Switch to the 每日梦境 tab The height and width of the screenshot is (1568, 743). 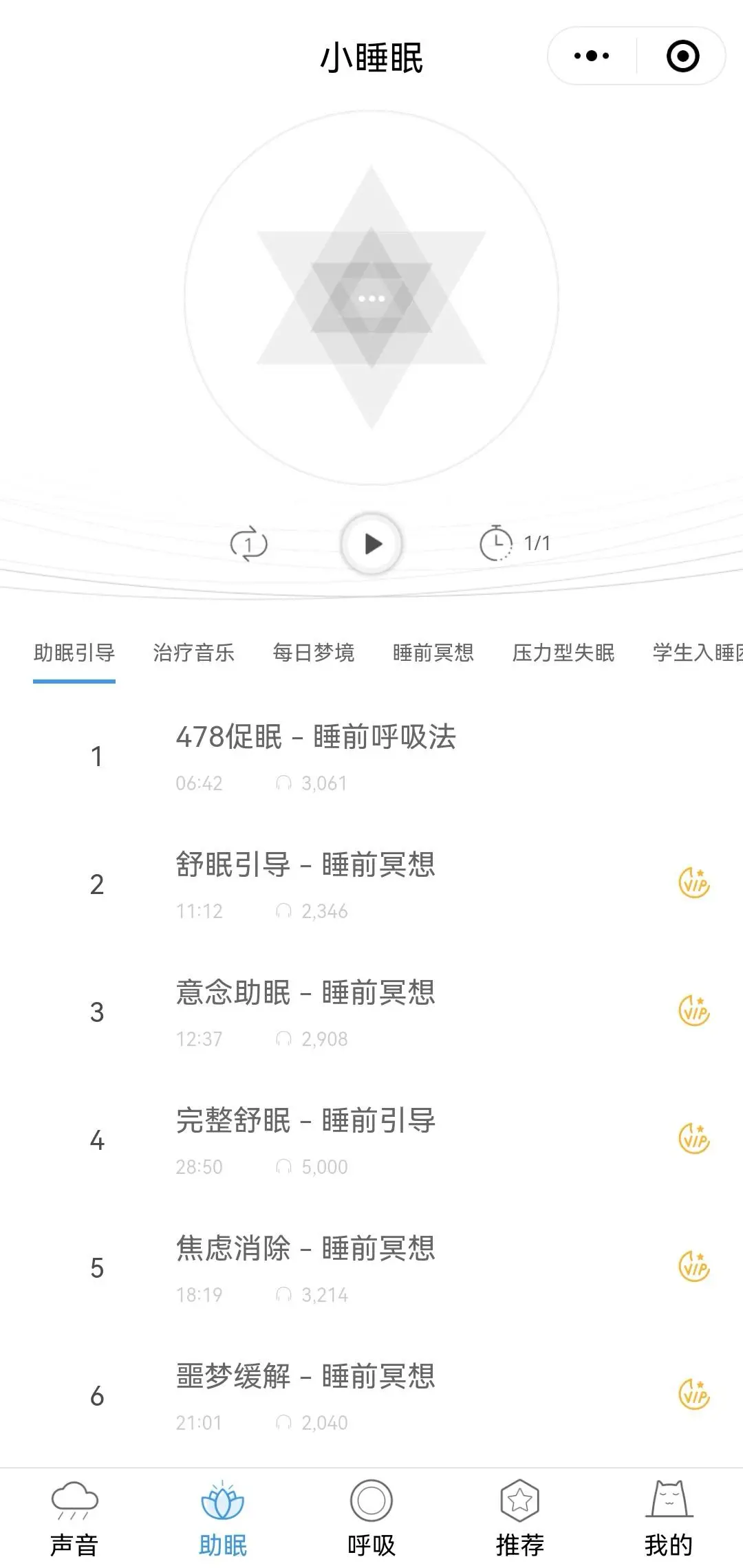(313, 652)
